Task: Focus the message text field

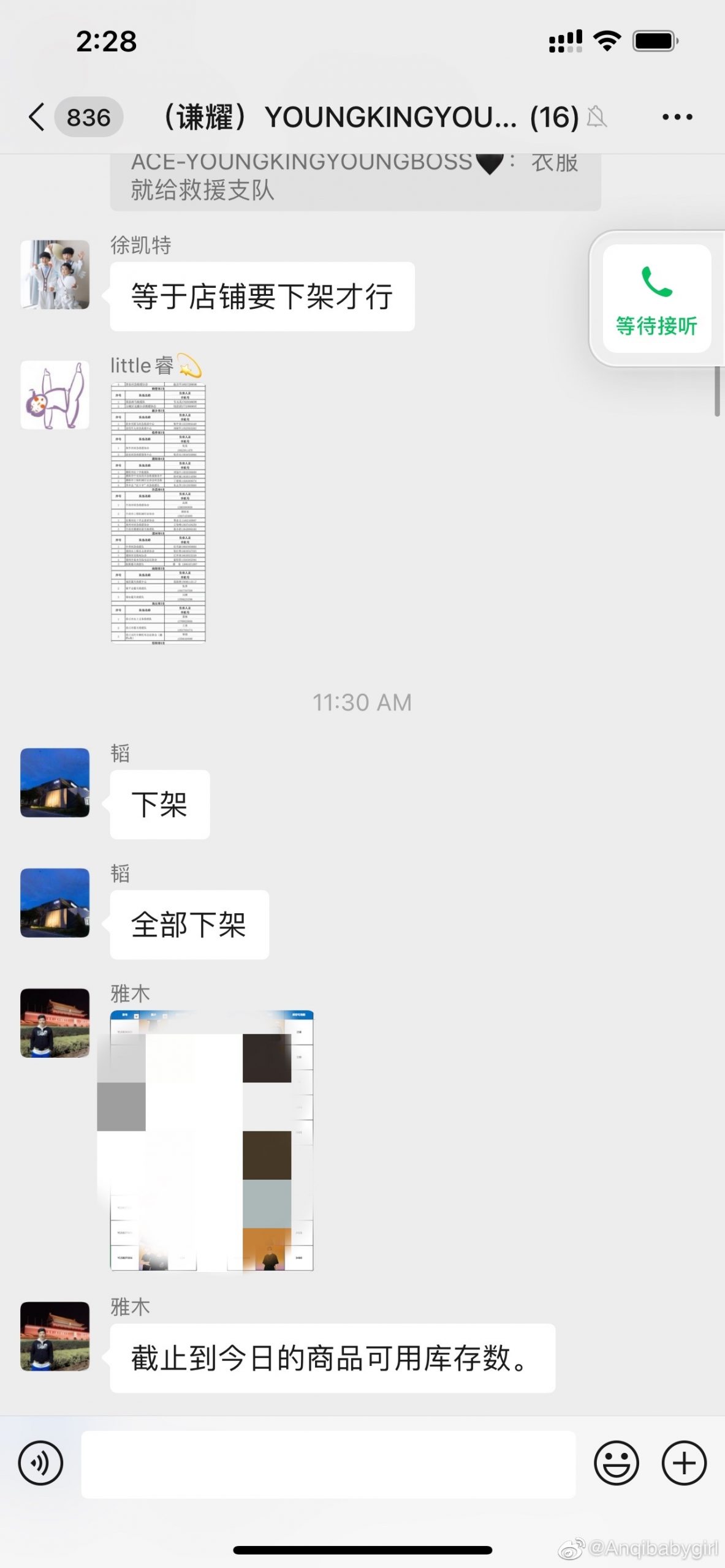Action: pyautogui.click(x=328, y=1464)
